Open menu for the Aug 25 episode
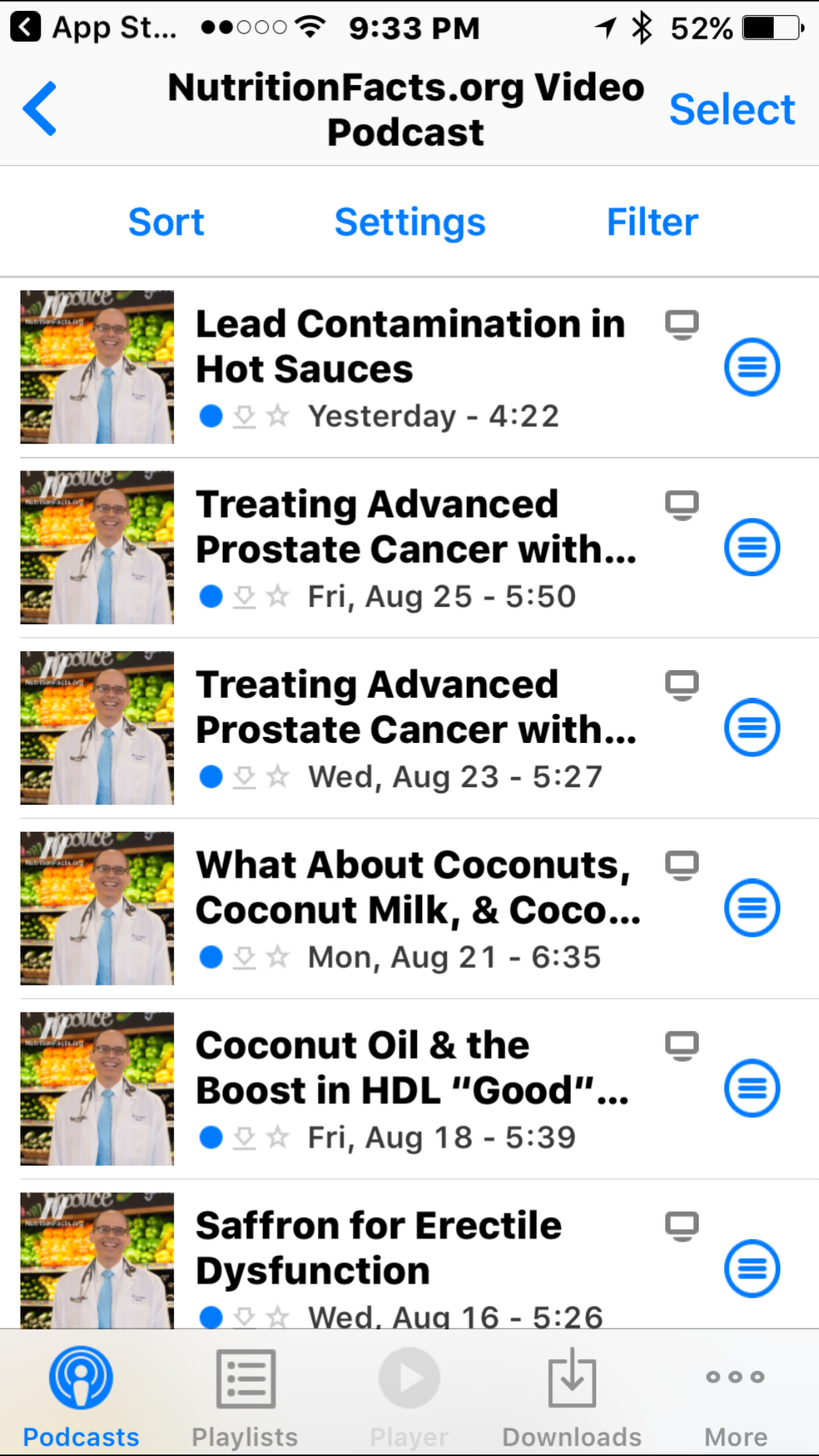Screen dimensions: 819x1456 point(752,547)
